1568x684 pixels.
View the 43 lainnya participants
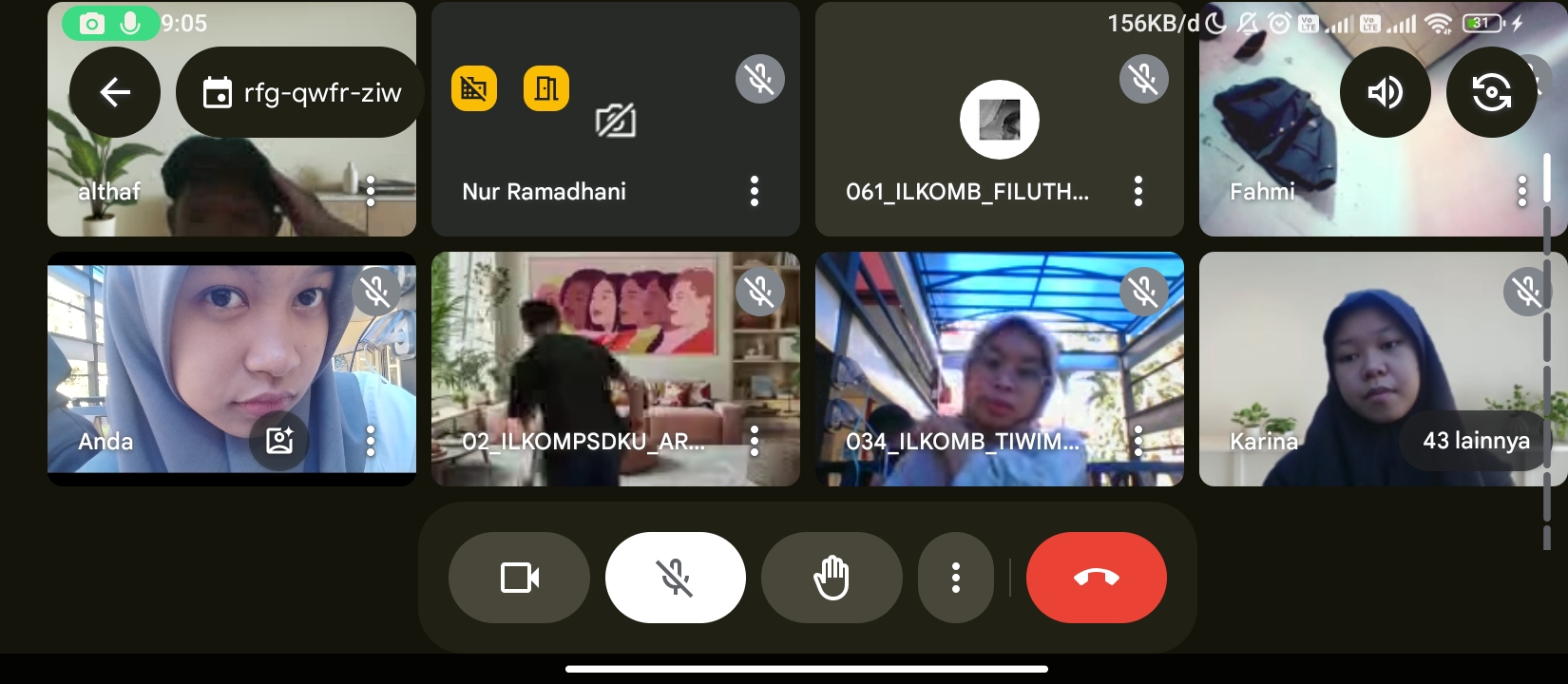1475,441
